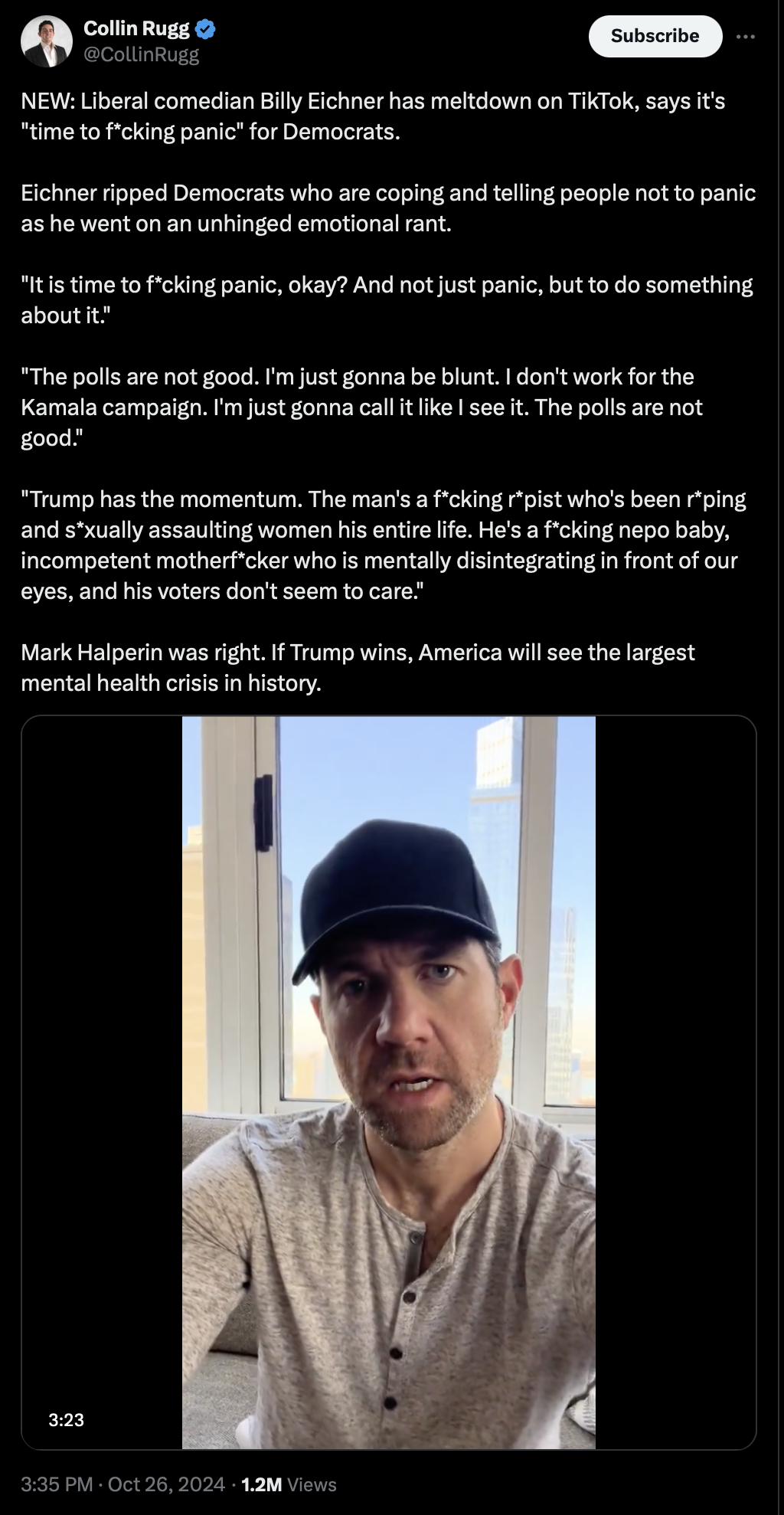
Task: Open the post's three-dot overflow menu
Action: (x=745, y=36)
